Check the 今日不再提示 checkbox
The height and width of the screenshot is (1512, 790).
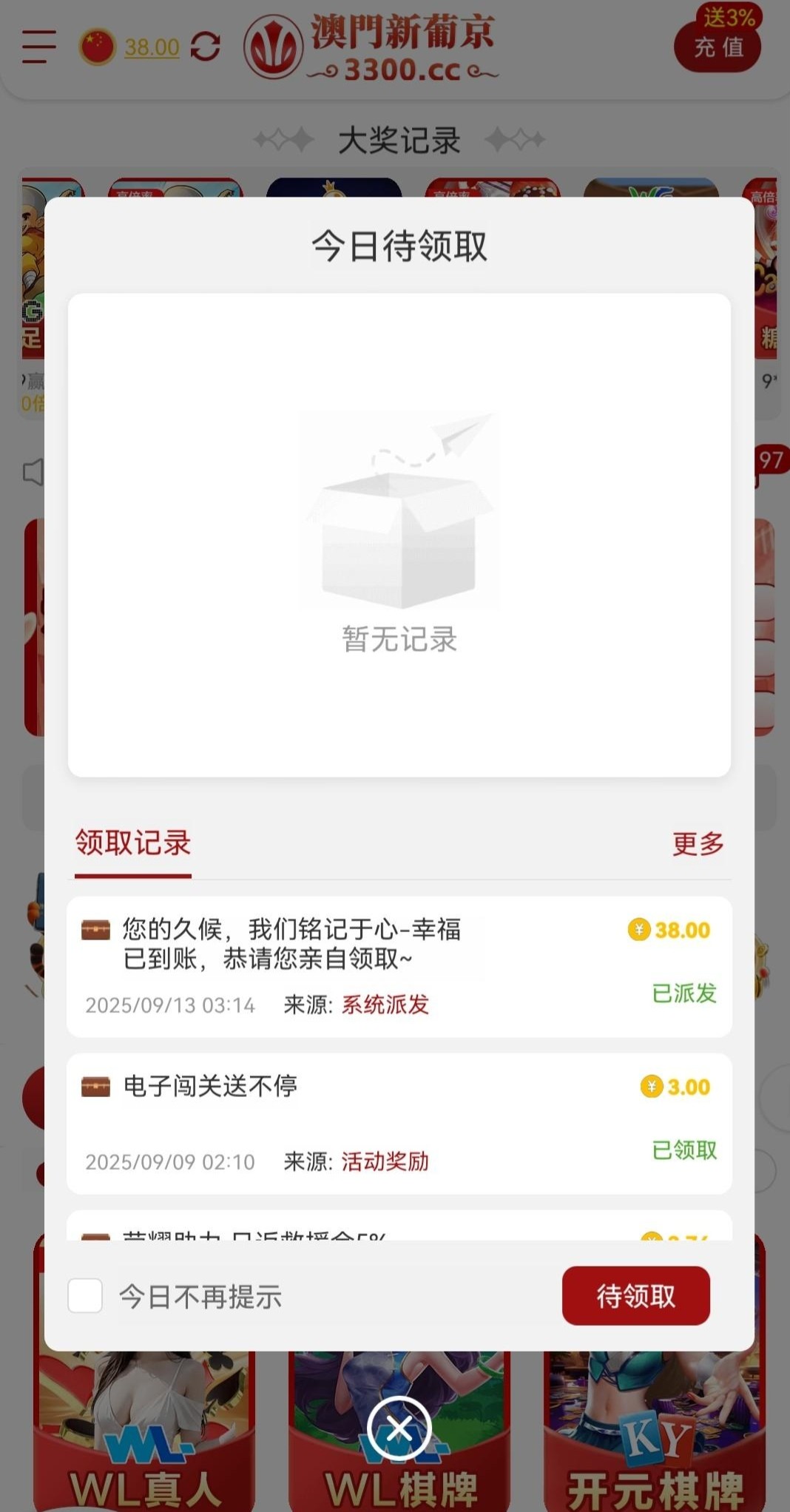click(85, 1296)
